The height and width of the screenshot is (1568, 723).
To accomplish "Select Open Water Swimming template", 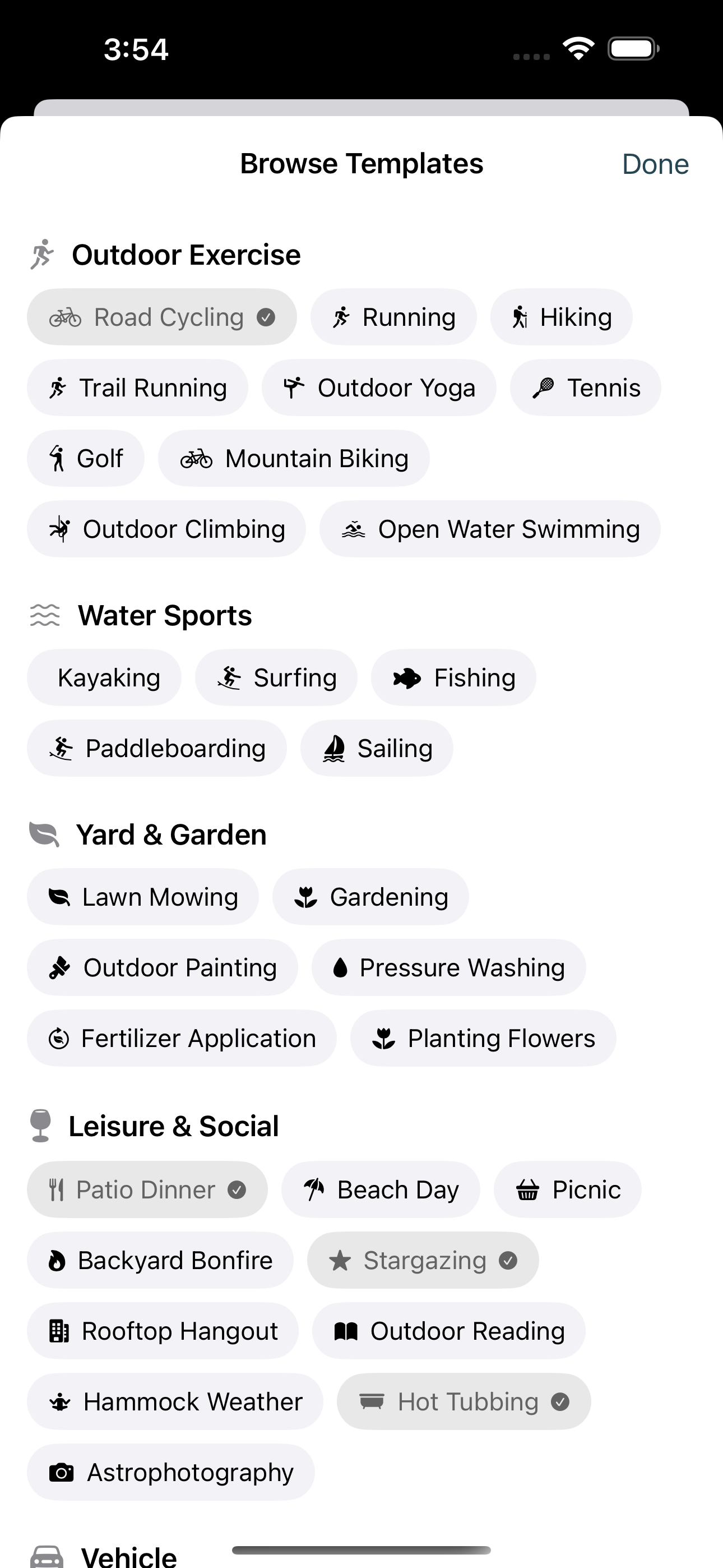I will tap(490, 529).
